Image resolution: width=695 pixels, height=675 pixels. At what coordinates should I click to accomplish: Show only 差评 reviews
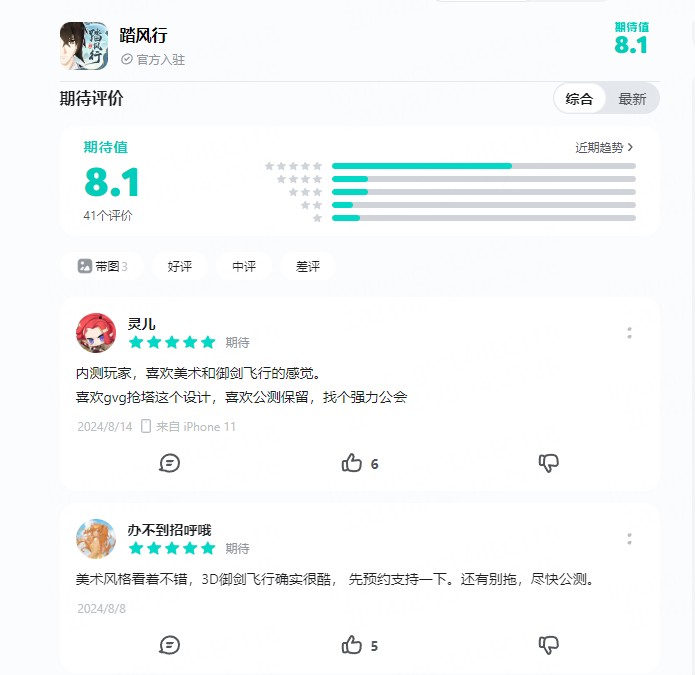click(308, 266)
